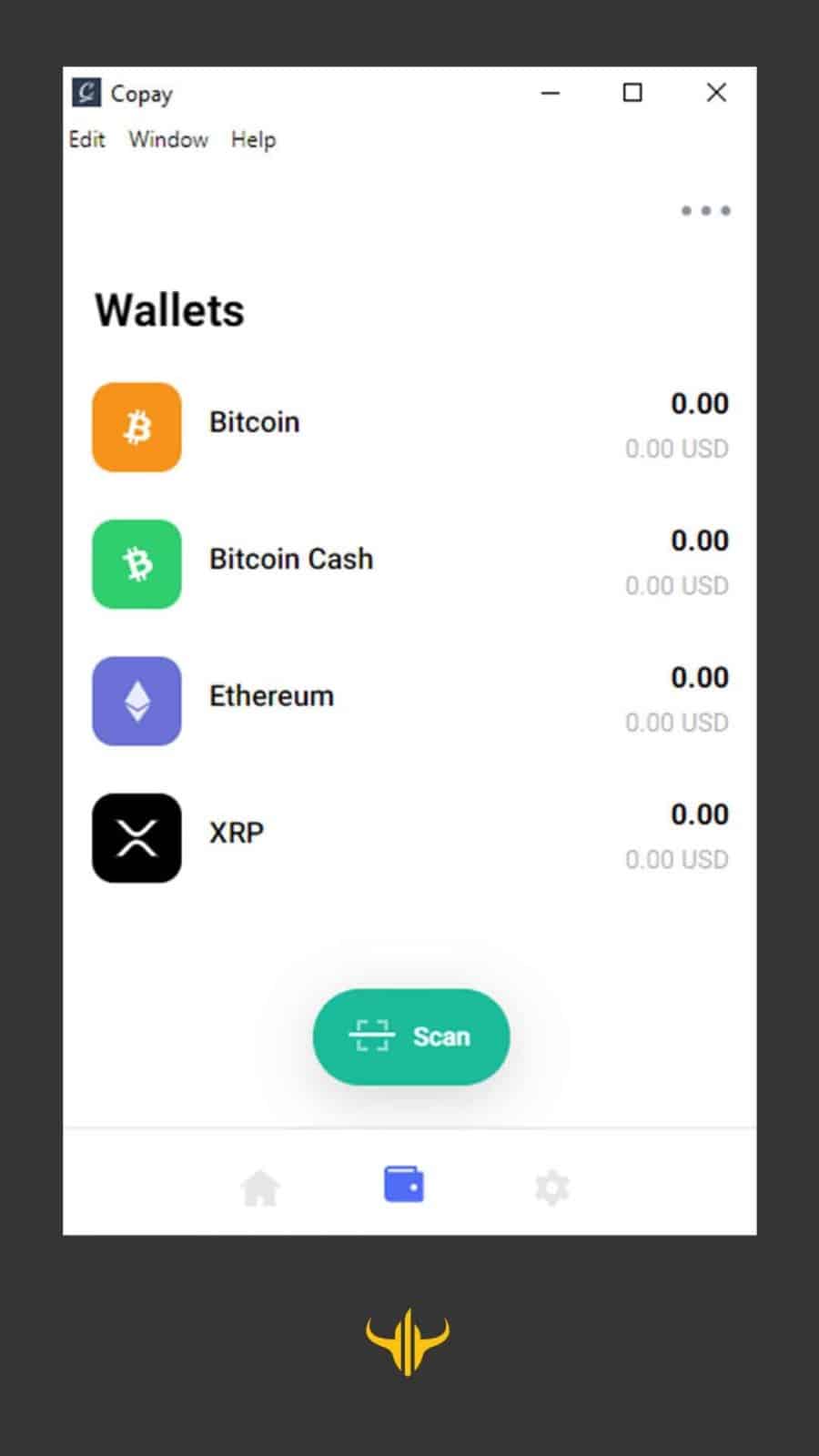Navigate to the Home tab icon

pos(261,1186)
